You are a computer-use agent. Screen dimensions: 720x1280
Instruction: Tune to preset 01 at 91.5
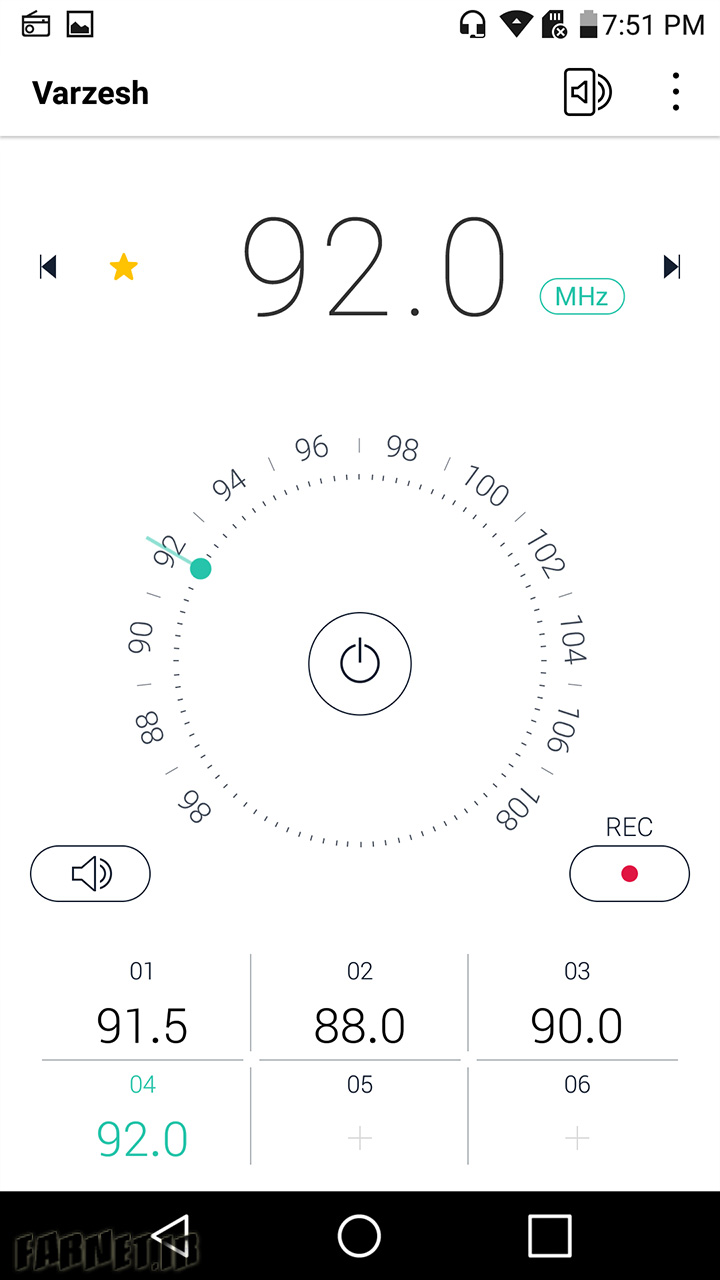click(x=142, y=1006)
